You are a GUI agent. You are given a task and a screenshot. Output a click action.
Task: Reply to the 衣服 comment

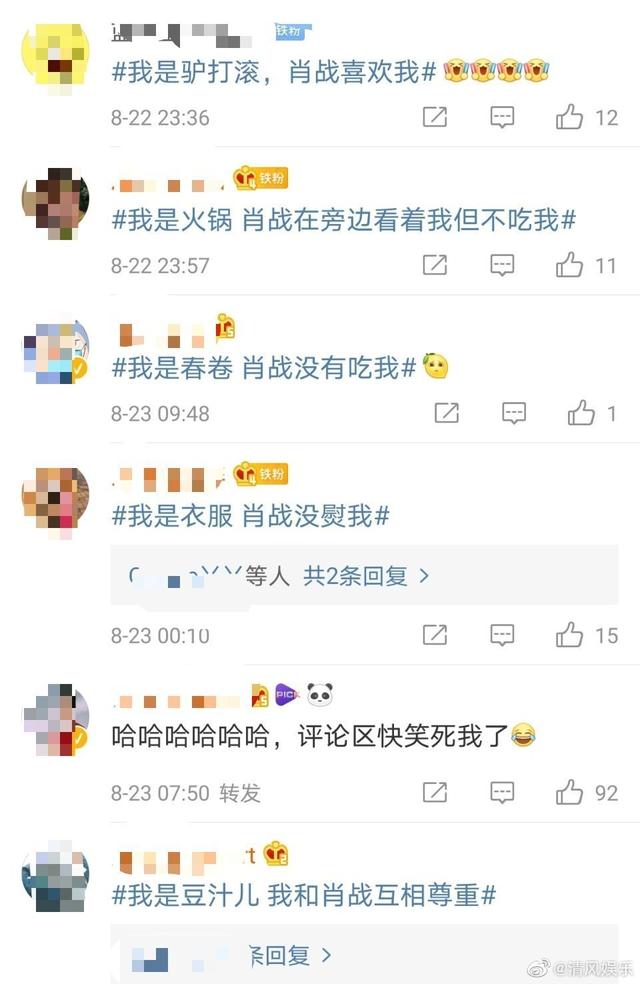tap(502, 634)
